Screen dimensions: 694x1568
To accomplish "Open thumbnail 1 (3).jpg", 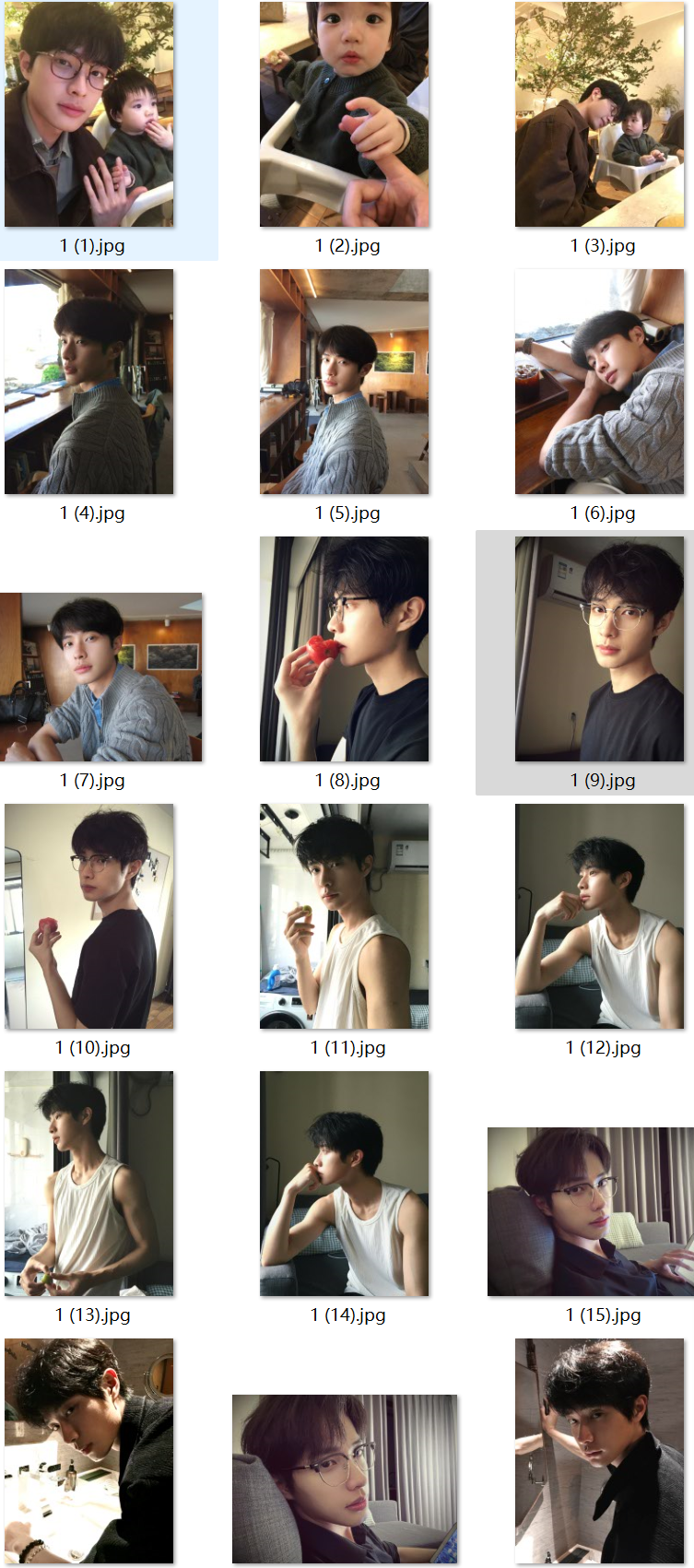I will tap(600, 115).
